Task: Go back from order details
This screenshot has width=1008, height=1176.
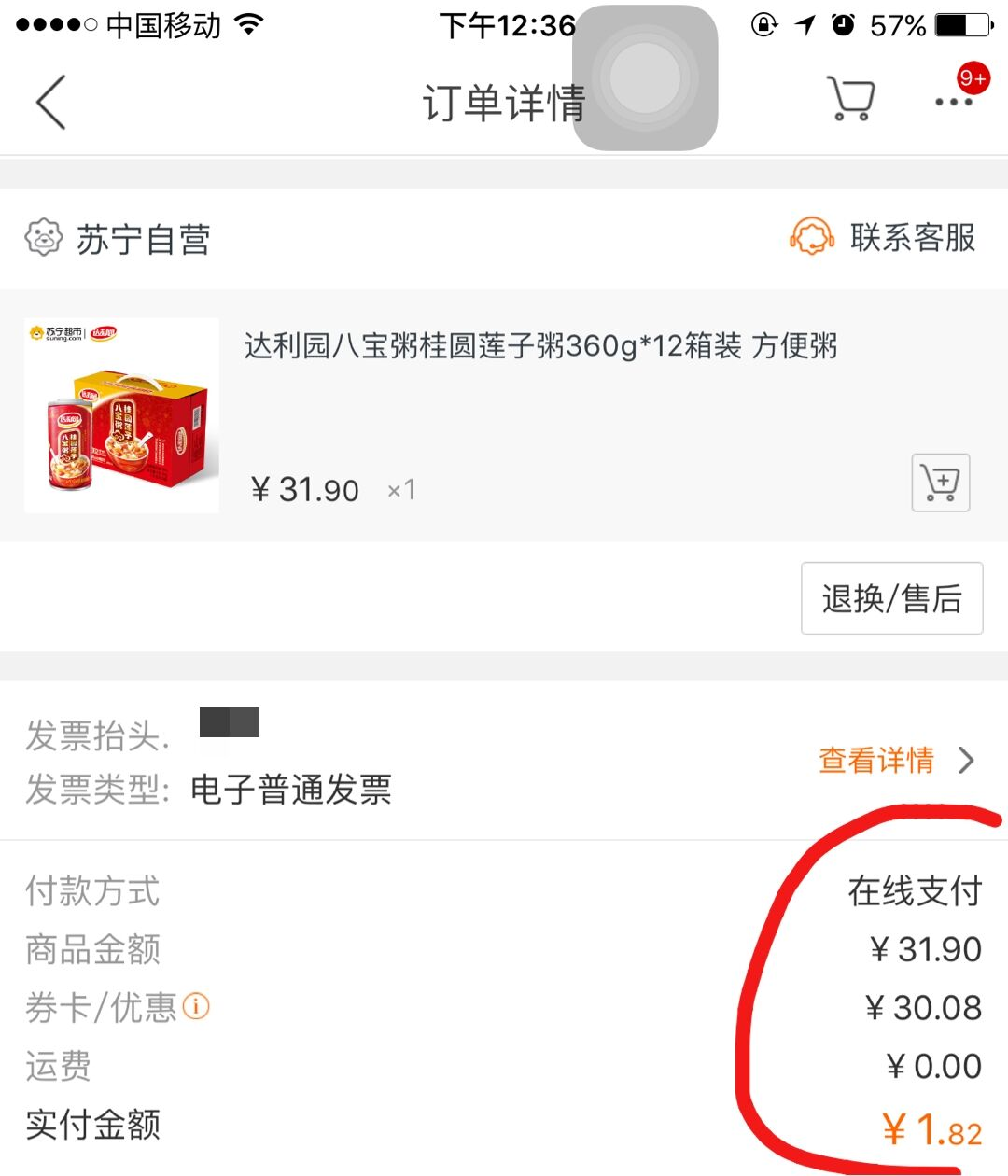Action: (51, 102)
